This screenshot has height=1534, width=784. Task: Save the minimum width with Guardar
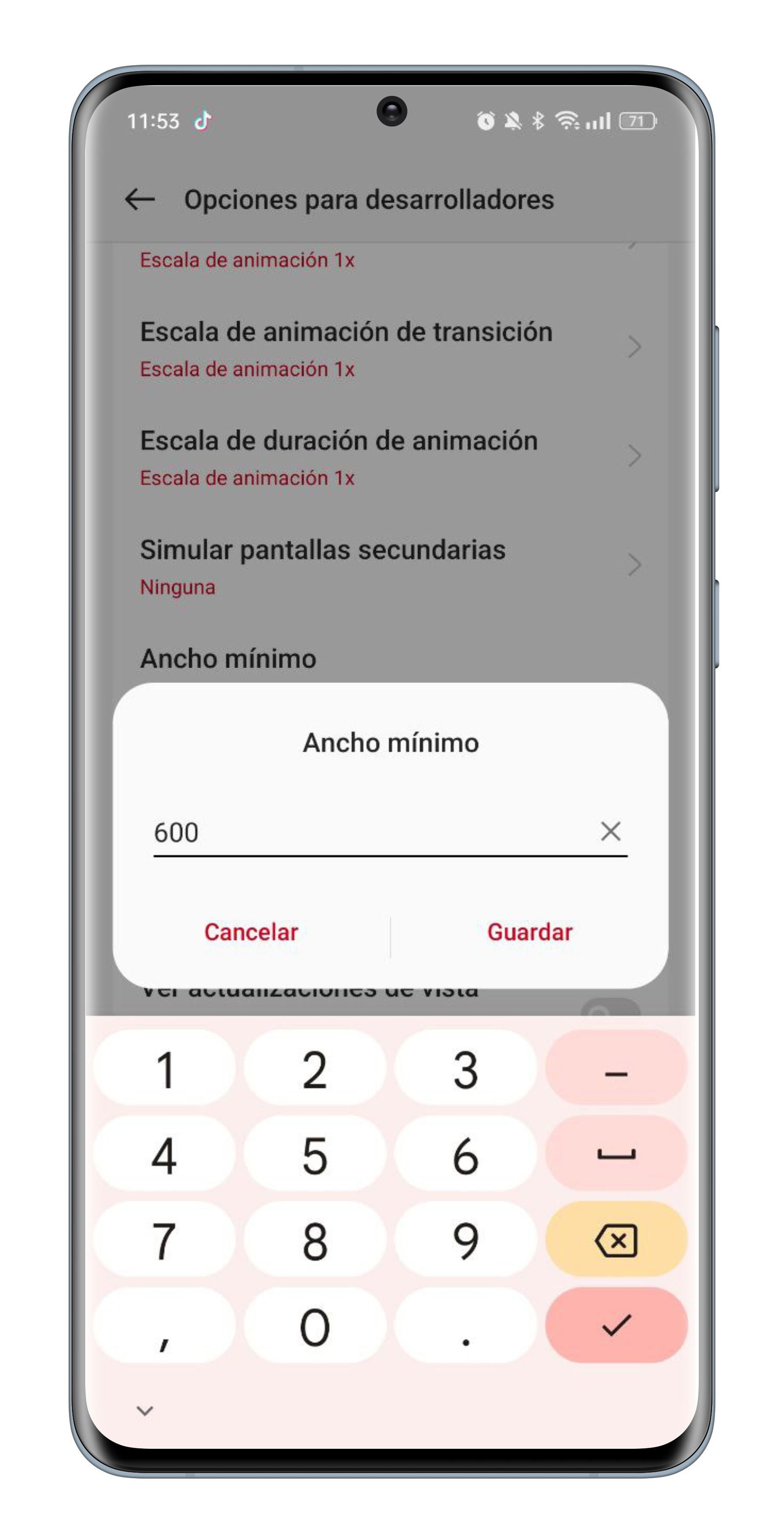(529, 932)
